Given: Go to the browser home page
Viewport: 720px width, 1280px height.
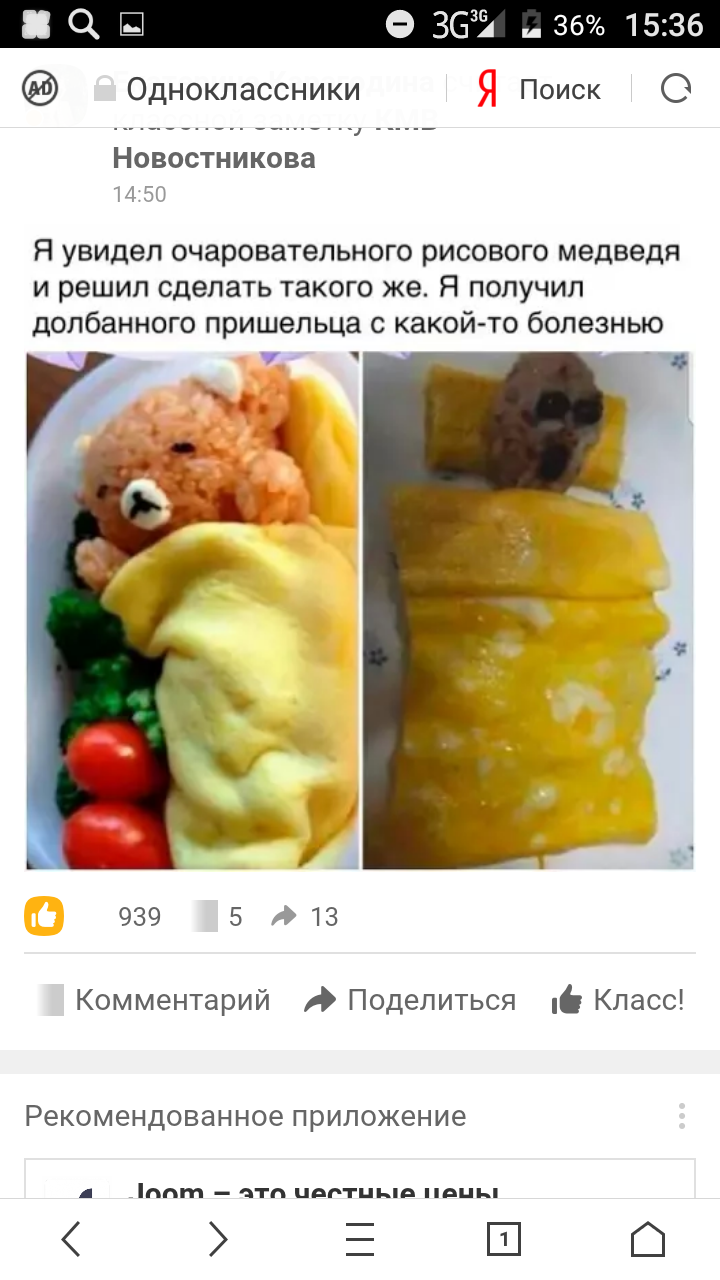Looking at the screenshot, I should [648, 1240].
